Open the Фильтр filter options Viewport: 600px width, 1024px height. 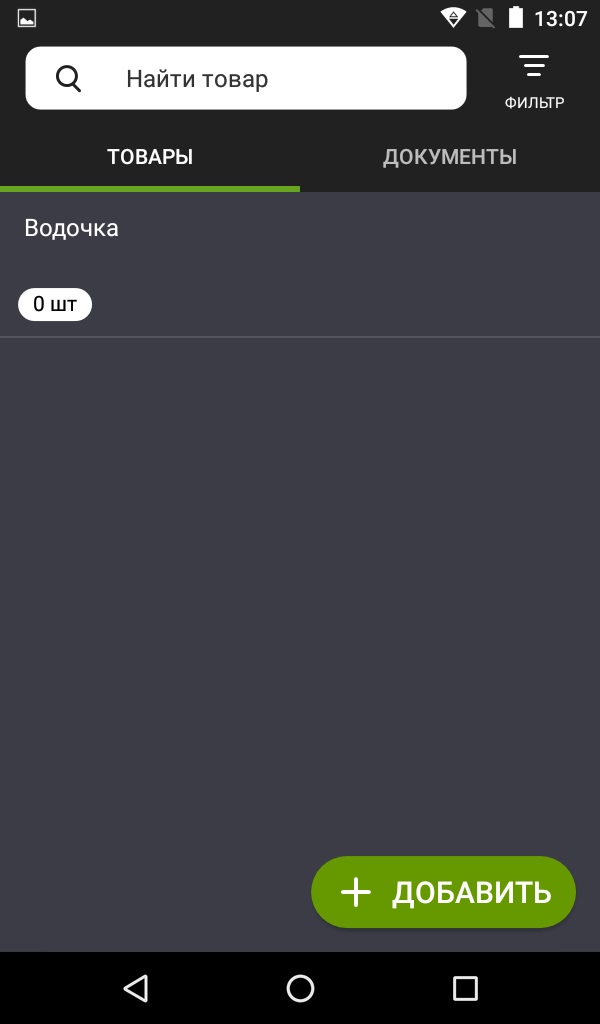coord(534,80)
